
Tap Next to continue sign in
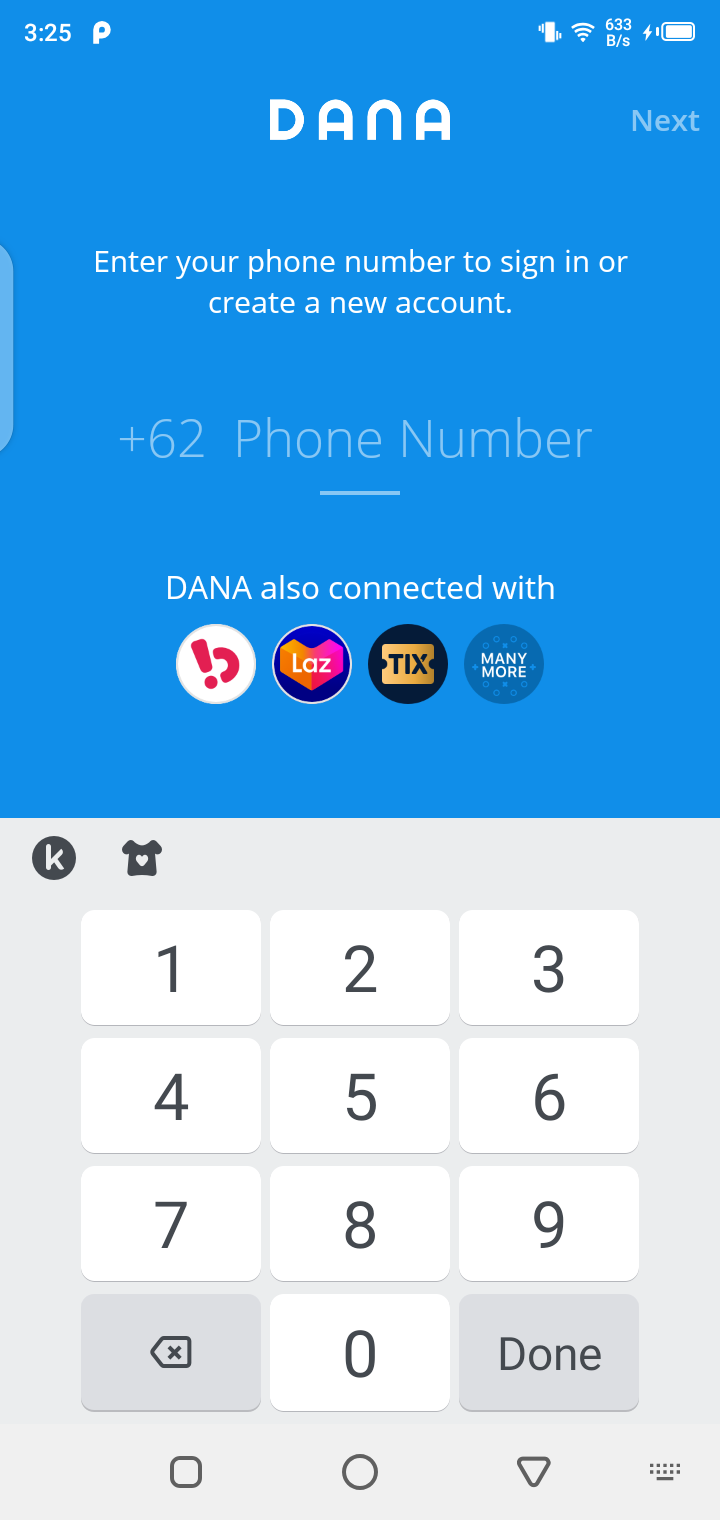tap(664, 121)
